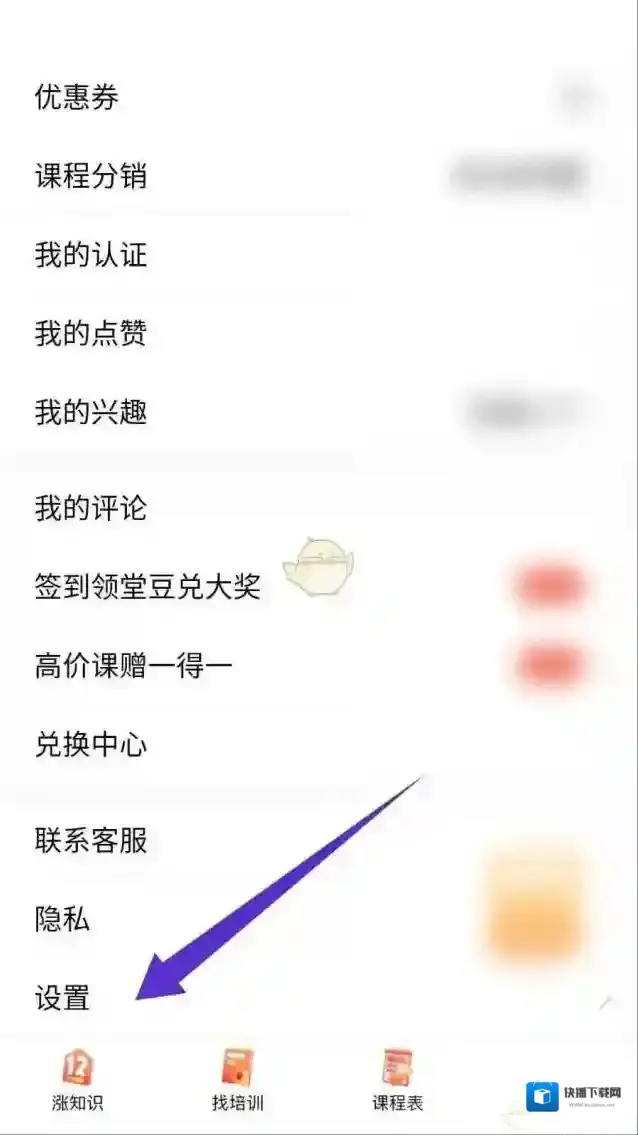Switch to the 课程表 tab
The width and height of the screenshot is (638, 1135).
coord(398,1080)
